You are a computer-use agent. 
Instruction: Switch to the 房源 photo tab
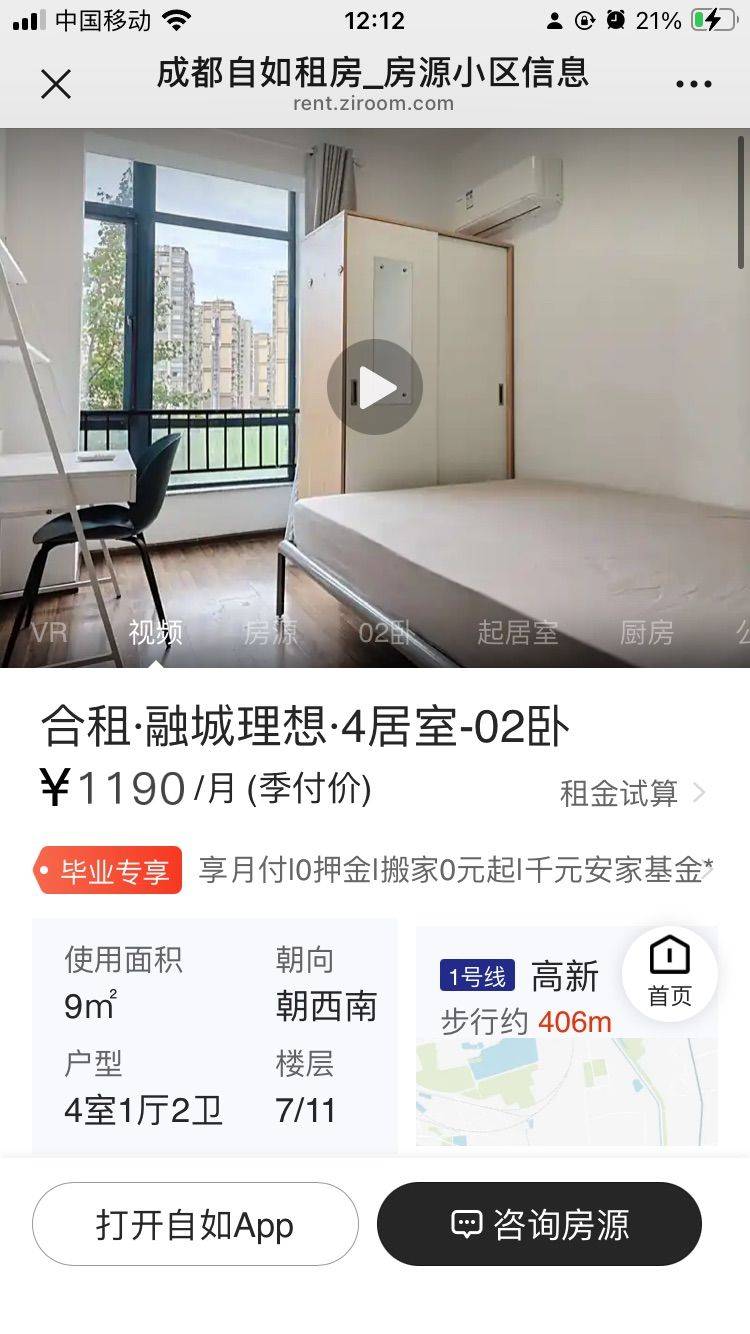270,632
